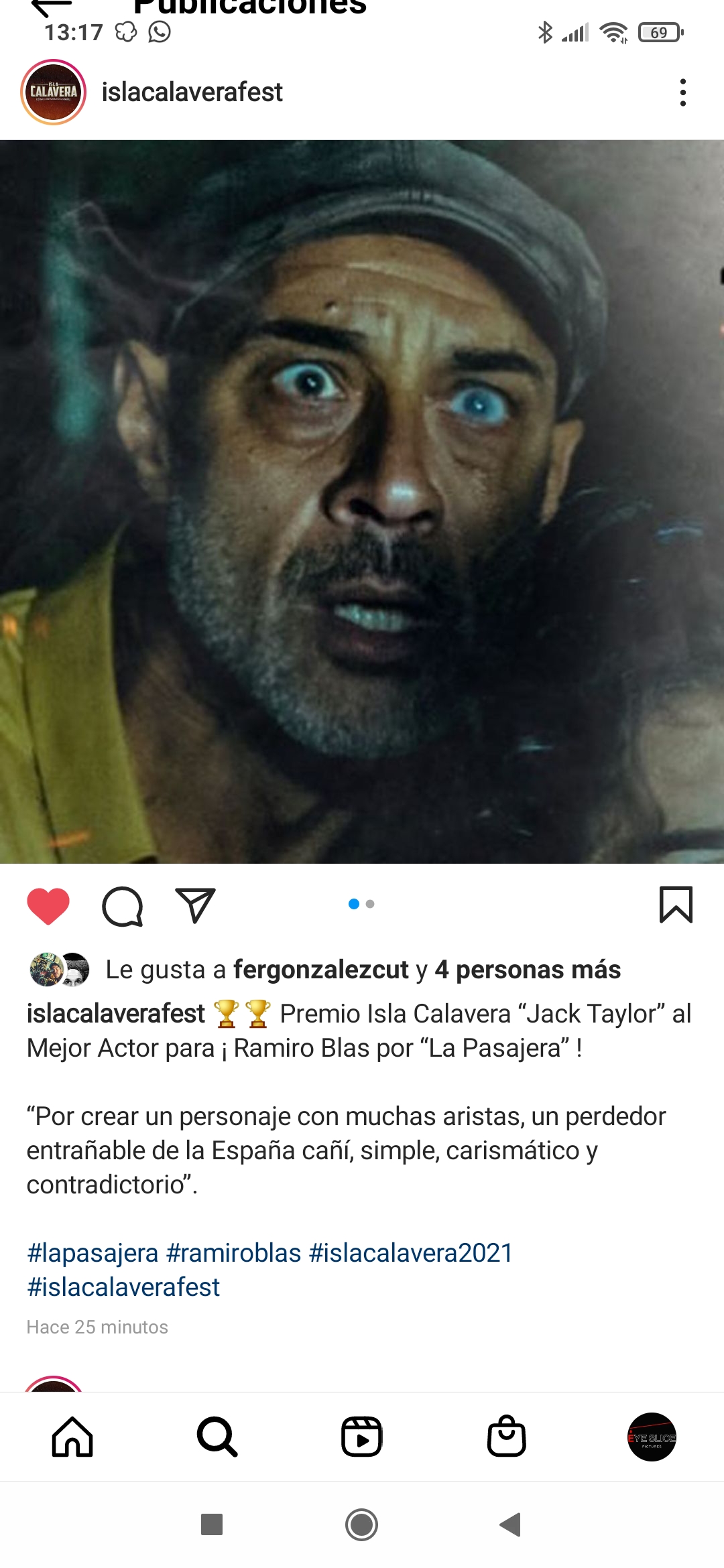Open my Eye Slice profile tab
Image resolution: width=724 pixels, height=1568 pixels.
652,1437
